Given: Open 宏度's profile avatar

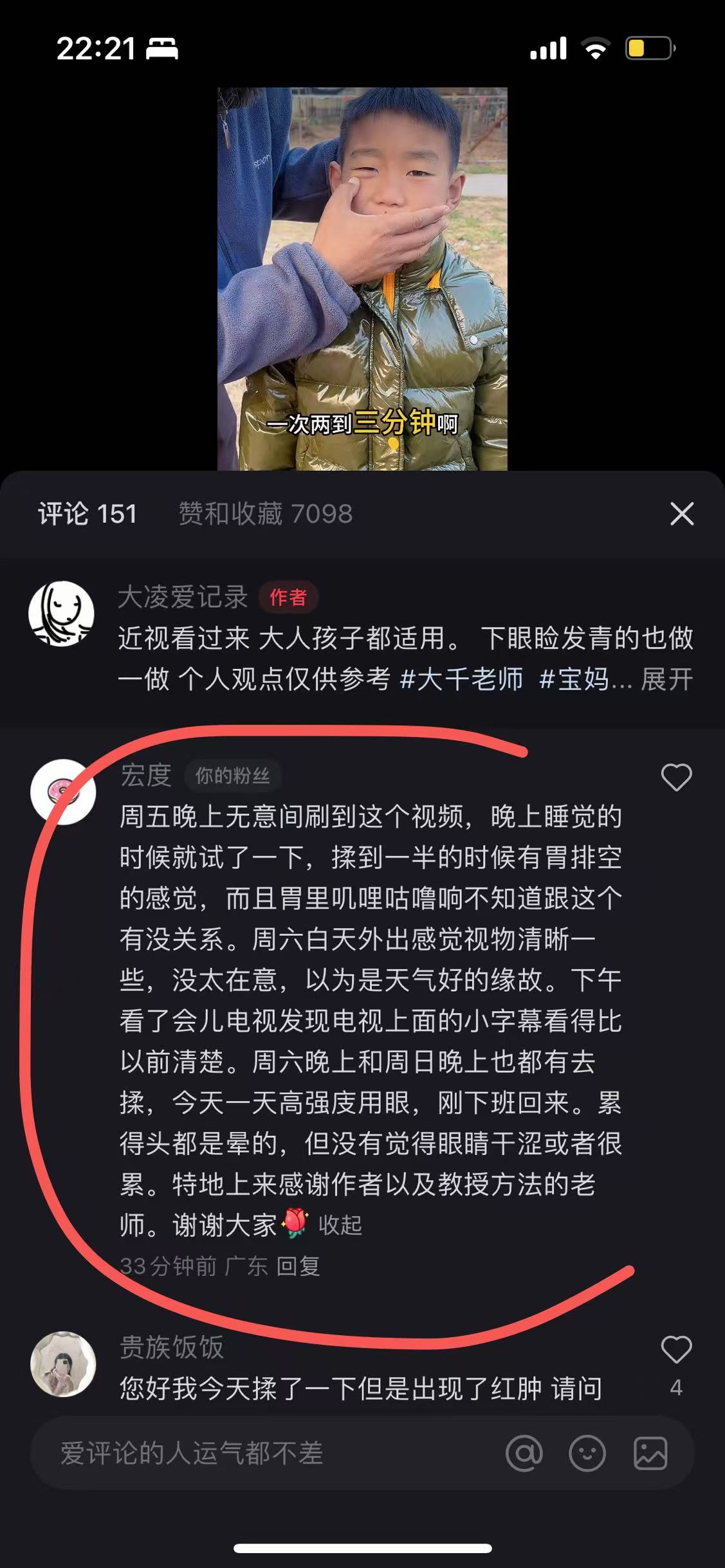Looking at the screenshot, I should tap(63, 792).
